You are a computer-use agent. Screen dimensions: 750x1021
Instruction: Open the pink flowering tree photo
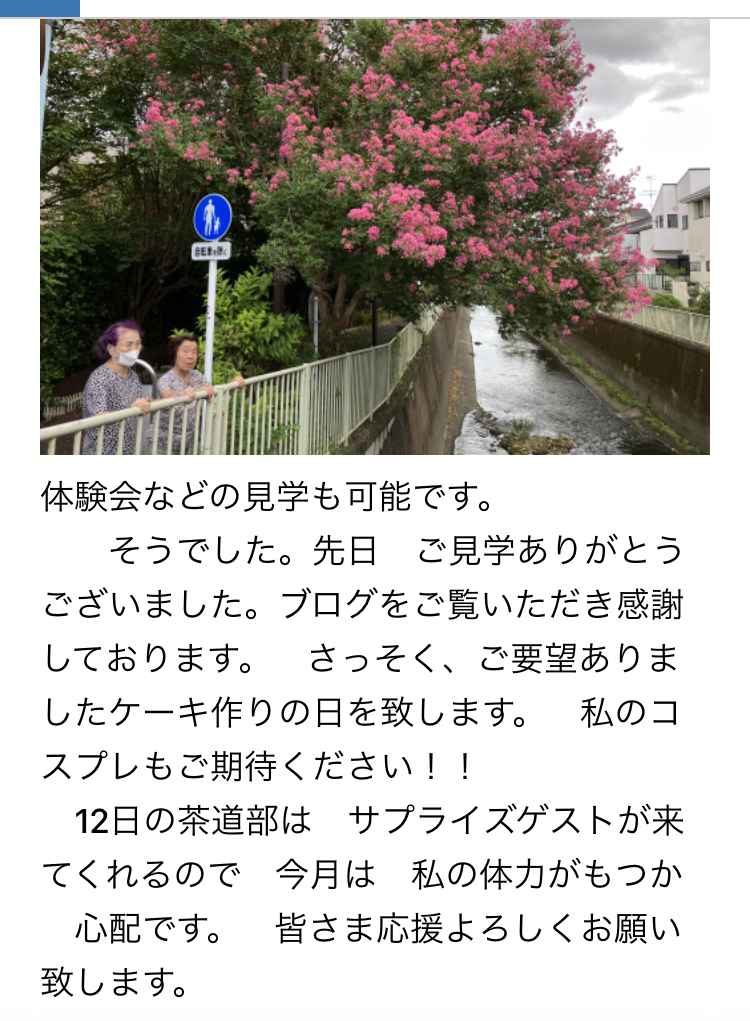pos(375,236)
